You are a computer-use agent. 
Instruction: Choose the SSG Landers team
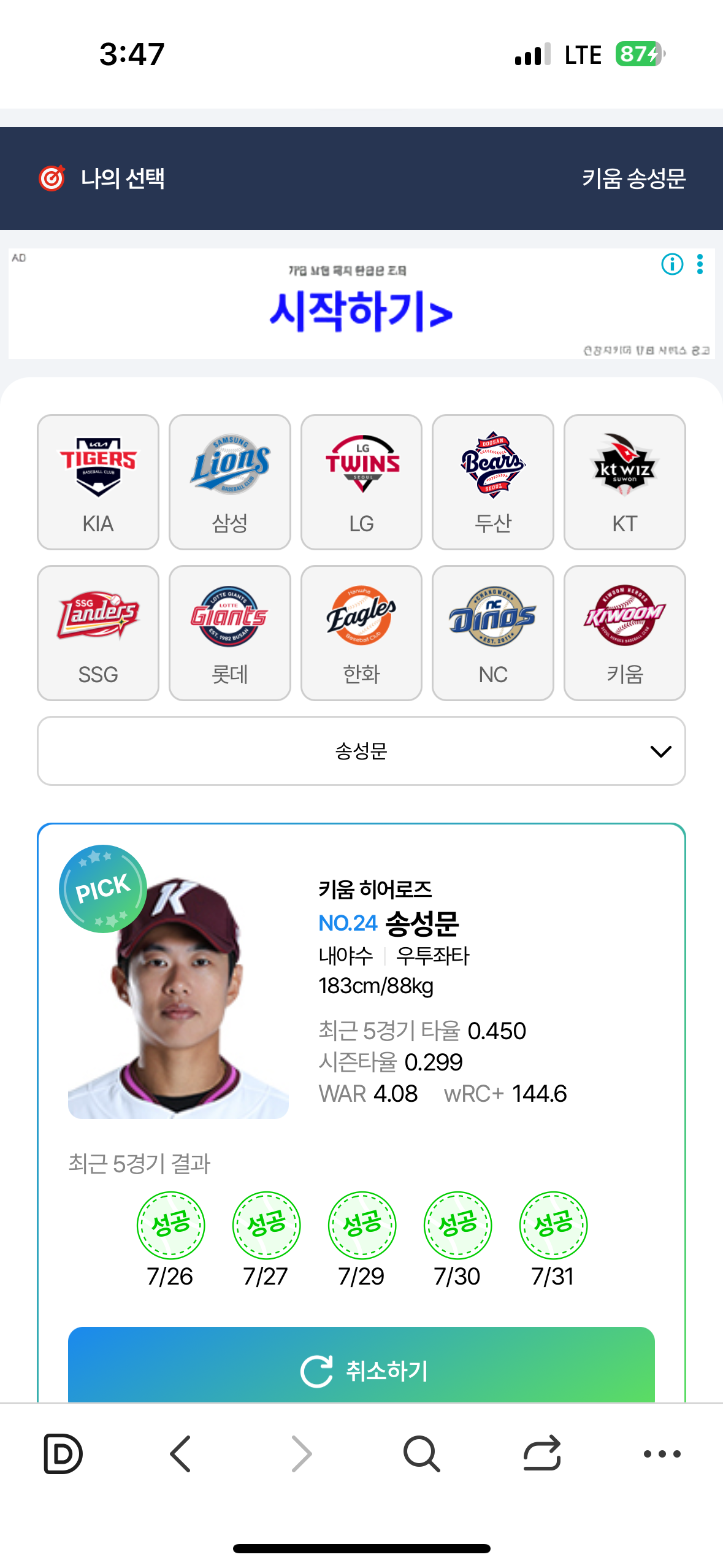[x=98, y=632]
